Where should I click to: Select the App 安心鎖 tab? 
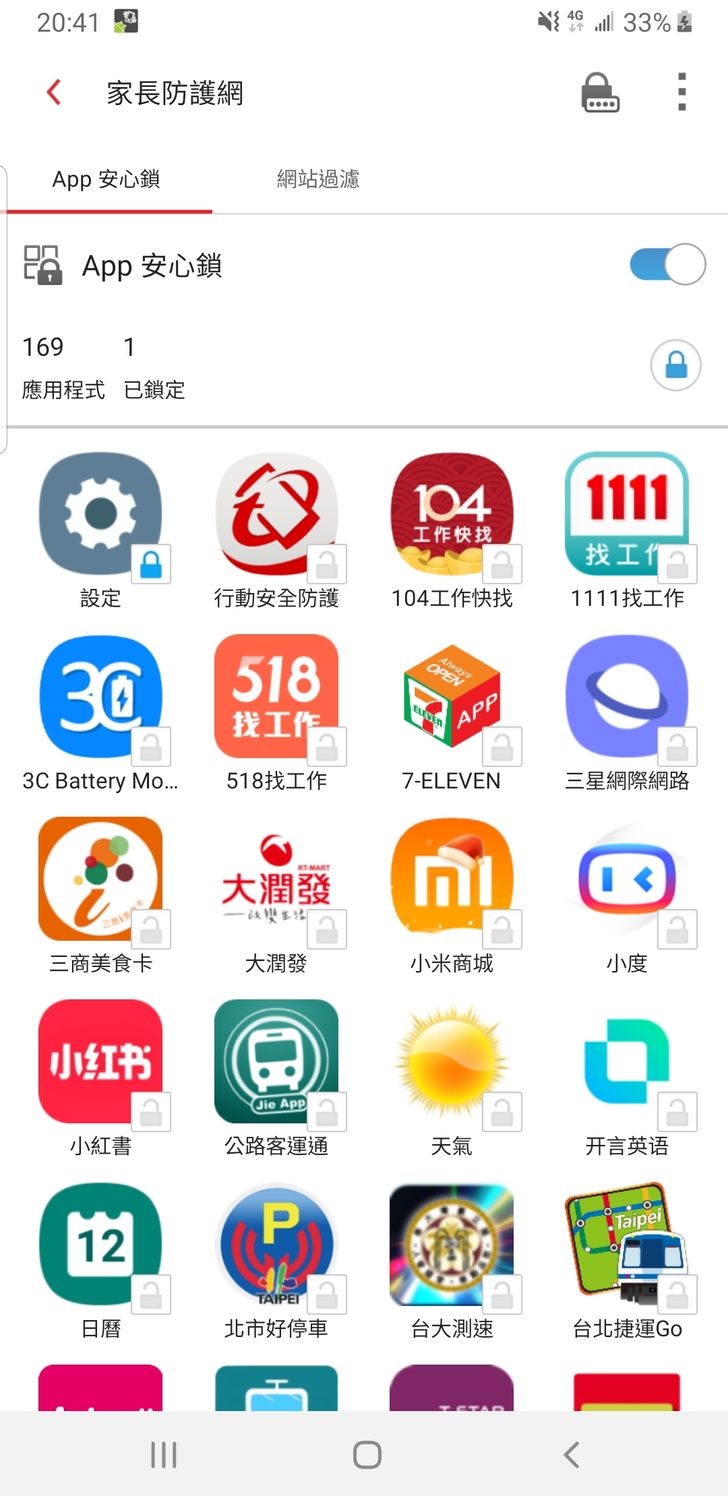pyautogui.click(x=106, y=180)
